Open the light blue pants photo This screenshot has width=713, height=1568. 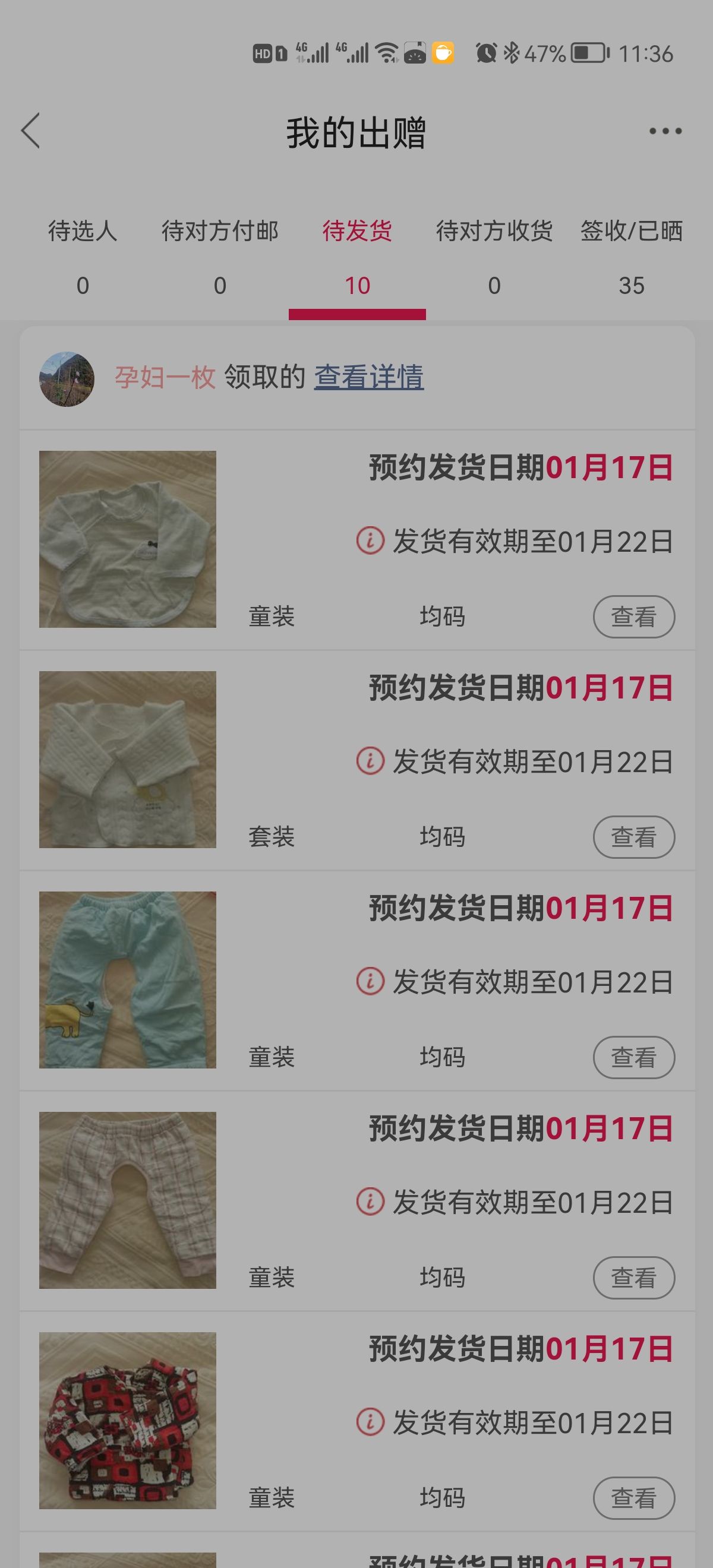127,980
